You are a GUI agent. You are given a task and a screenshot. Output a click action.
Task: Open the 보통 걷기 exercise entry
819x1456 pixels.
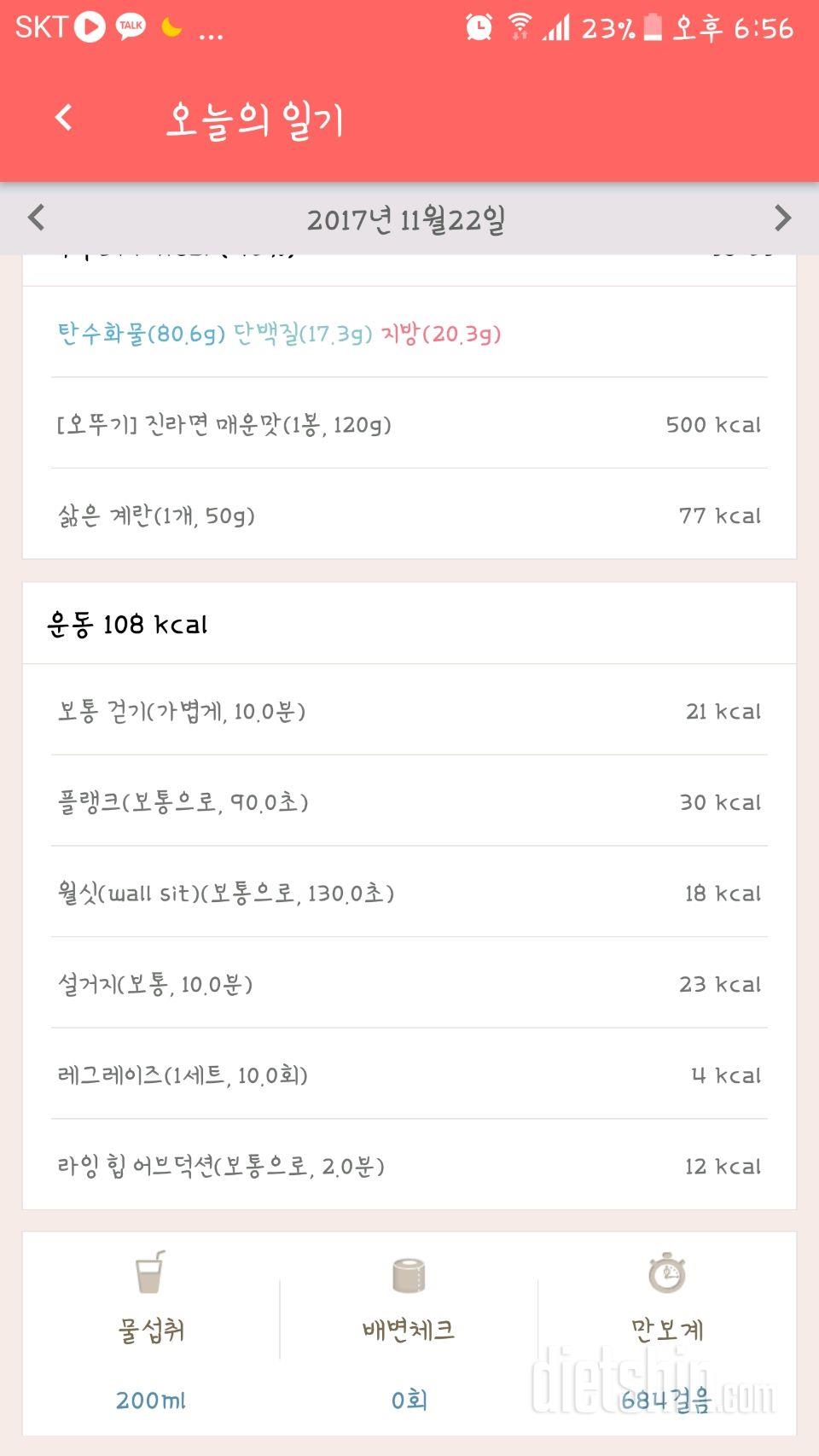point(409,711)
